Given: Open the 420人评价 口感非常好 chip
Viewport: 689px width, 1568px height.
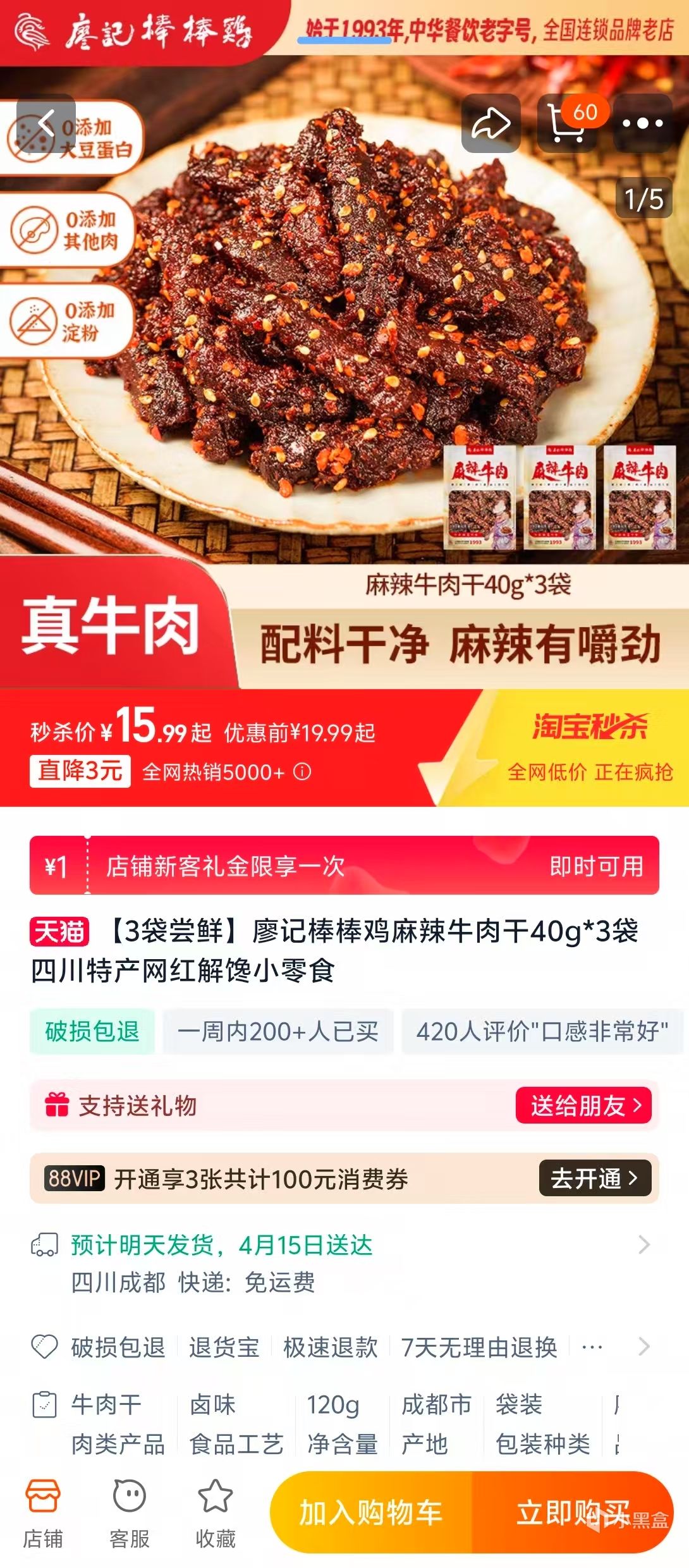Looking at the screenshot, I should pos(541,1032).
